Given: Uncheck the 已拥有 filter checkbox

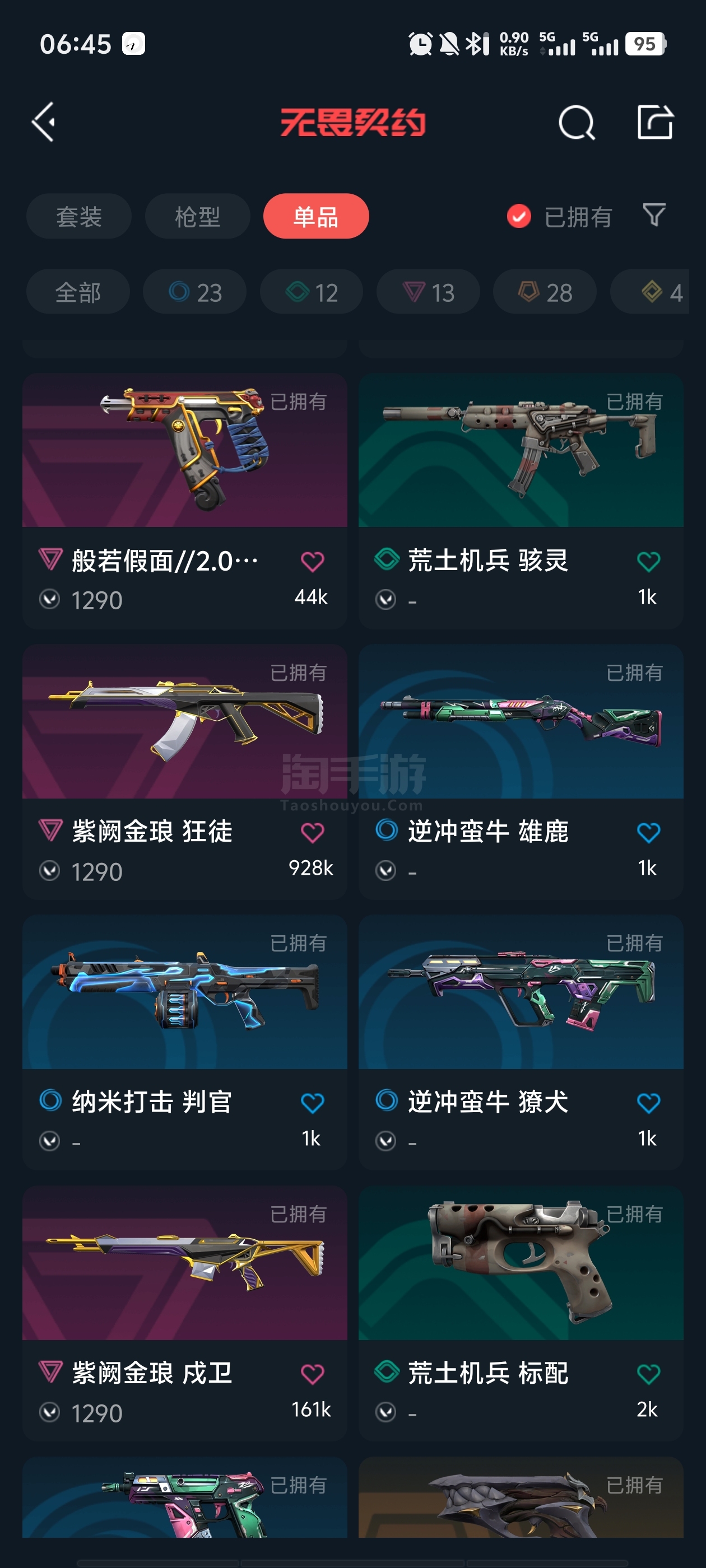Looking at the screenshot, I should click(519, 216).
